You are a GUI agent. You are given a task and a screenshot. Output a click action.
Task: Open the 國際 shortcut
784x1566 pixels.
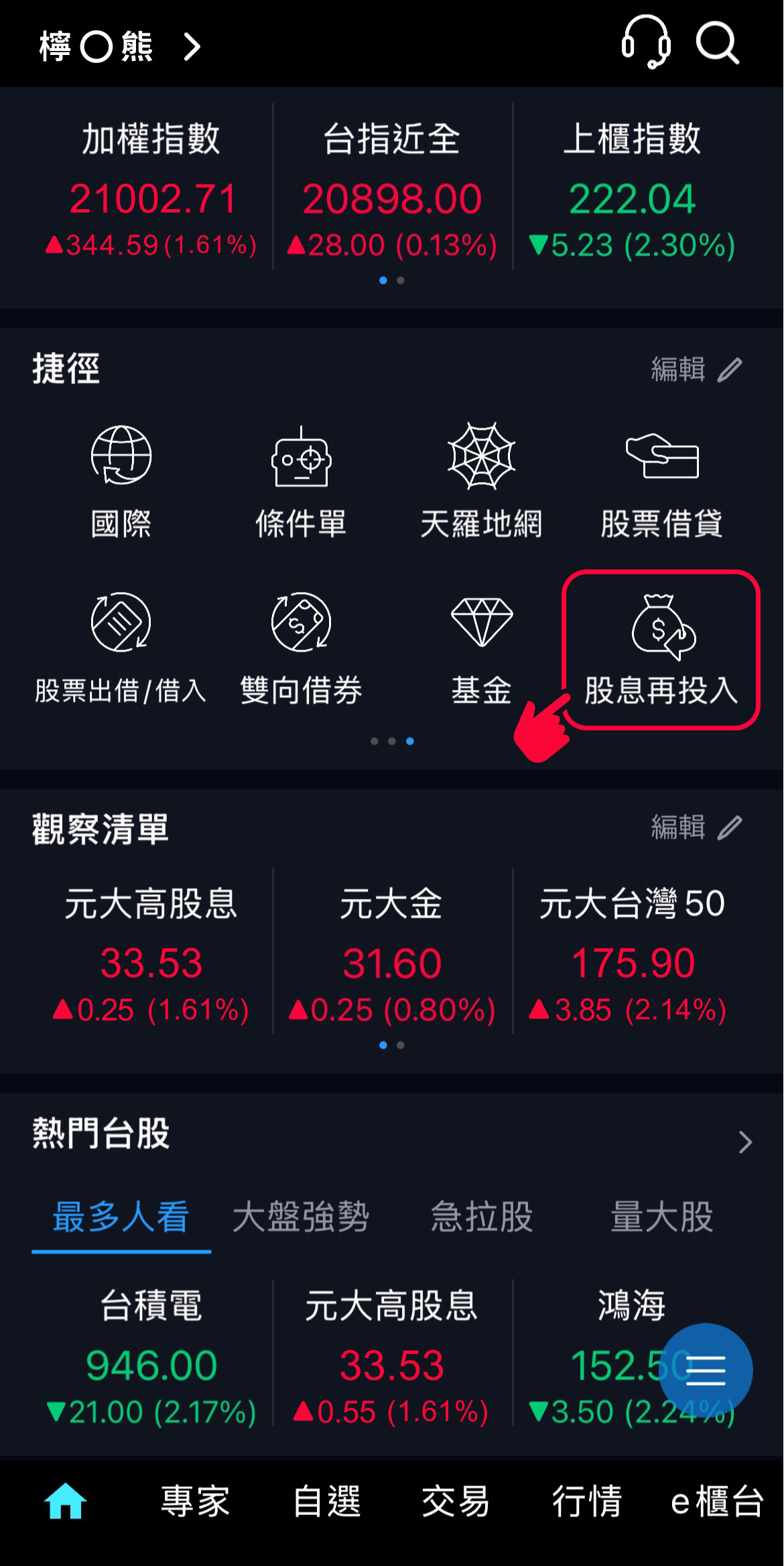pos(121,482)
